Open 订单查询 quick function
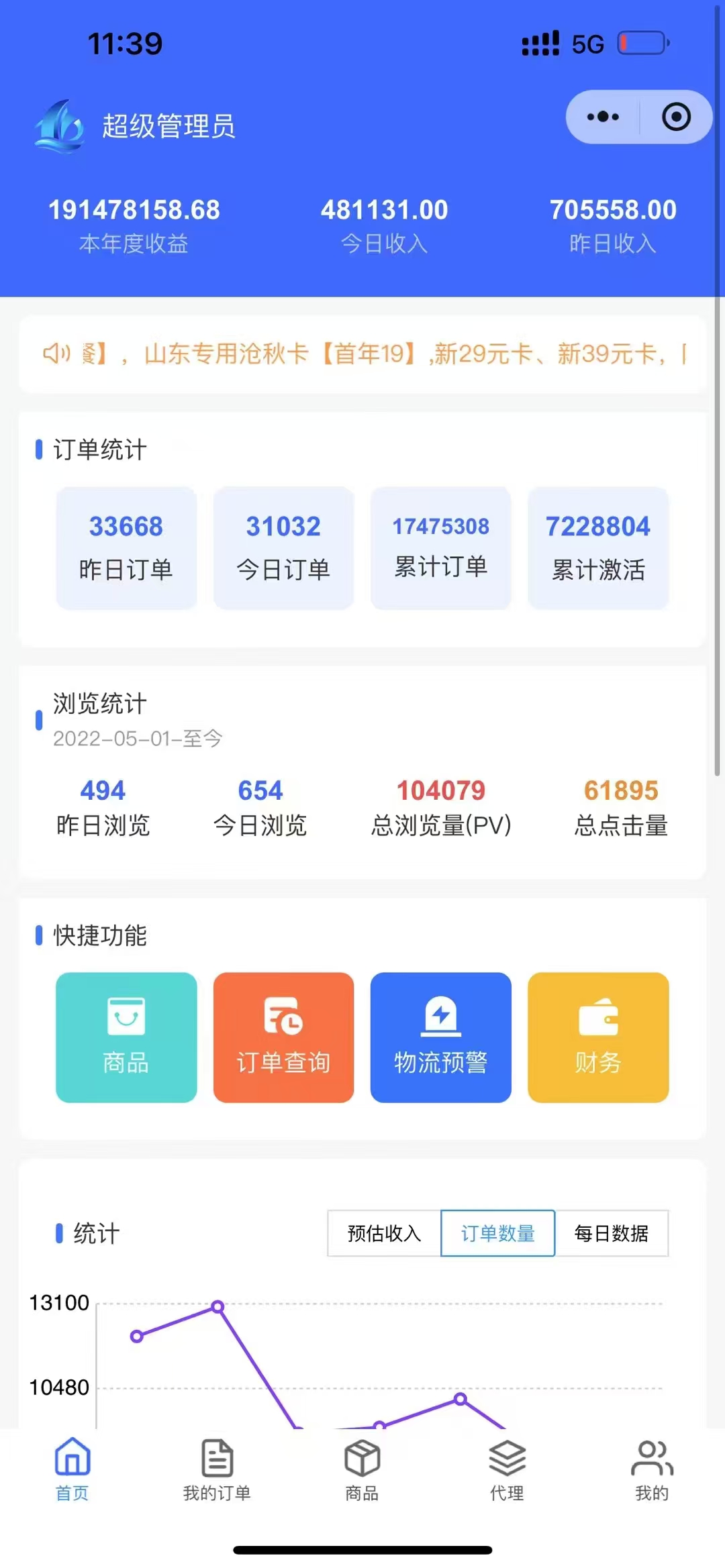Image resolution: width=725 pixels, height=1568 pixels. tap(283, 1037)
